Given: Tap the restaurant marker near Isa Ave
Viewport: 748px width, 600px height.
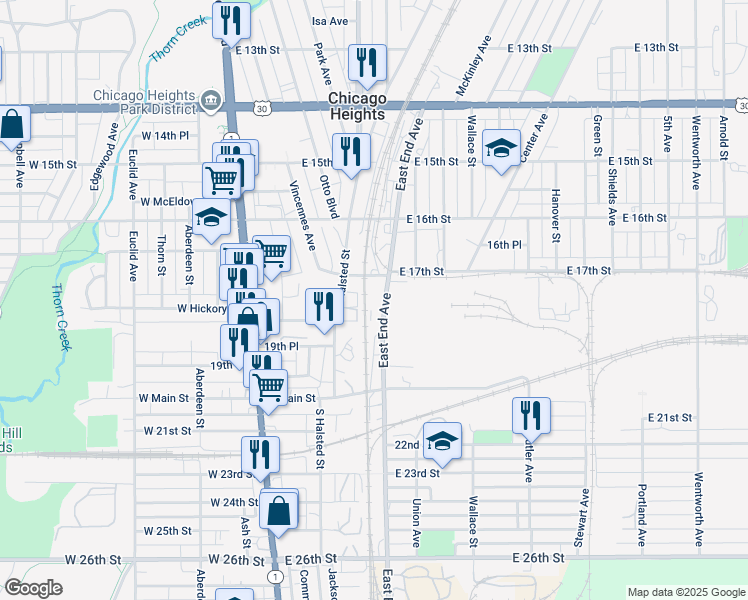Looking at the screenshot, I should (367, 63).
